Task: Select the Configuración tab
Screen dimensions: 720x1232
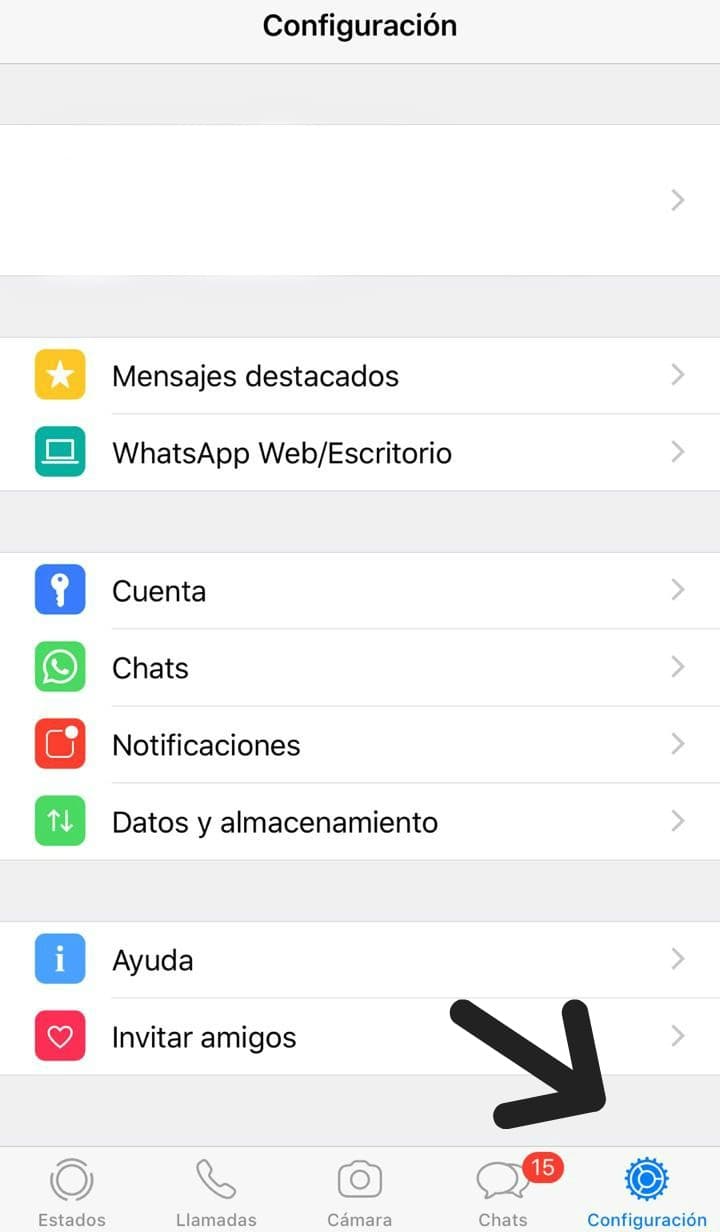Action: [646, 1192]
